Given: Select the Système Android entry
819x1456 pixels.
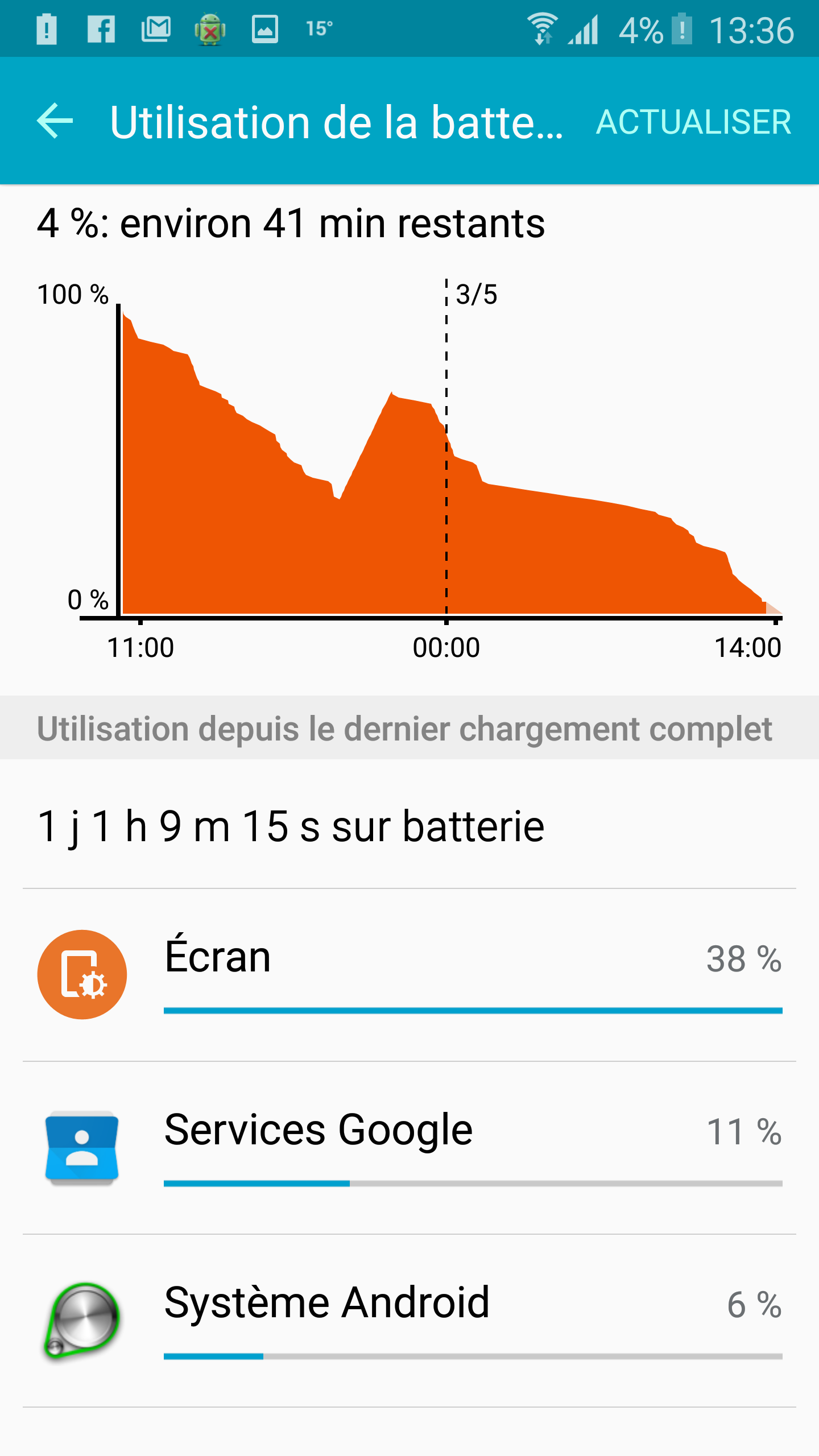Looking at the screenshot, I should click(409, 1321).
